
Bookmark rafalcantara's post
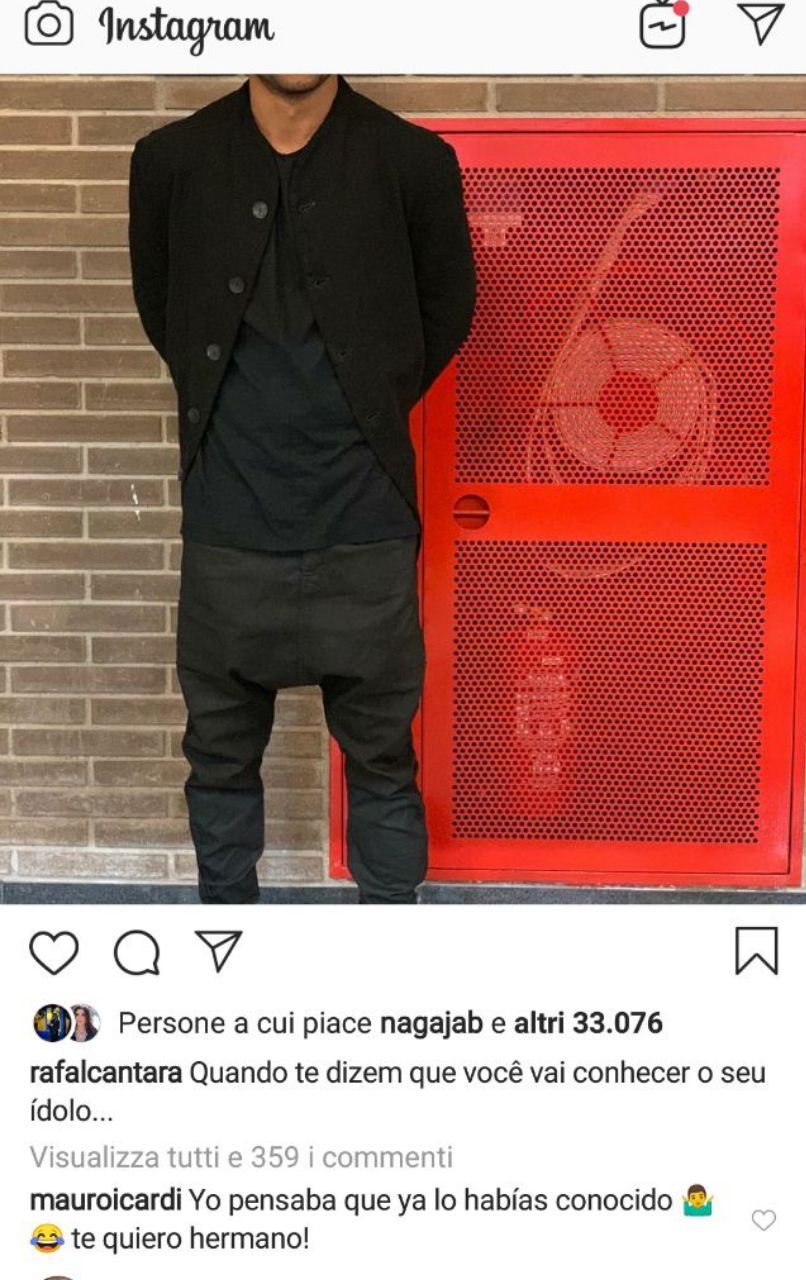click(756, 951)
